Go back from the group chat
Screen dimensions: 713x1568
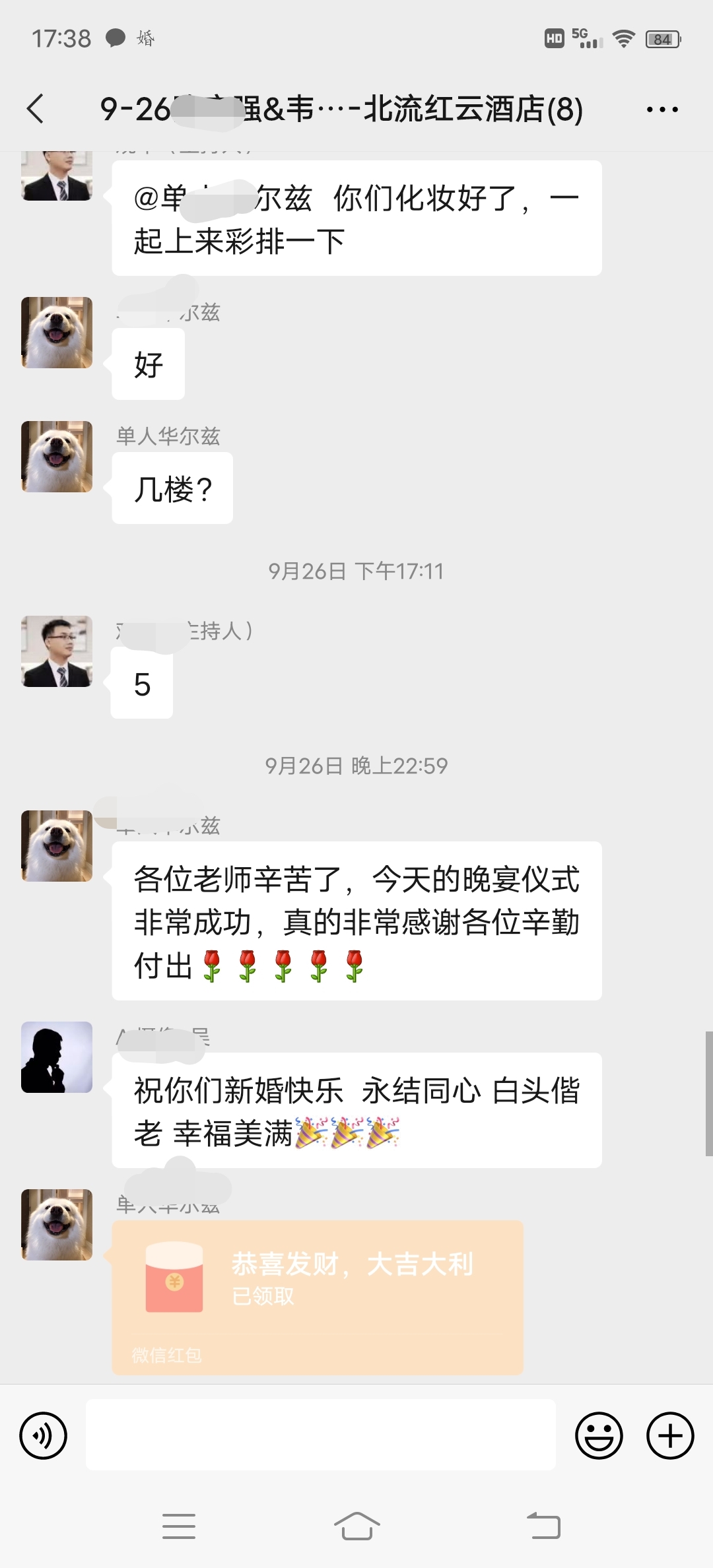click(36, 109)
